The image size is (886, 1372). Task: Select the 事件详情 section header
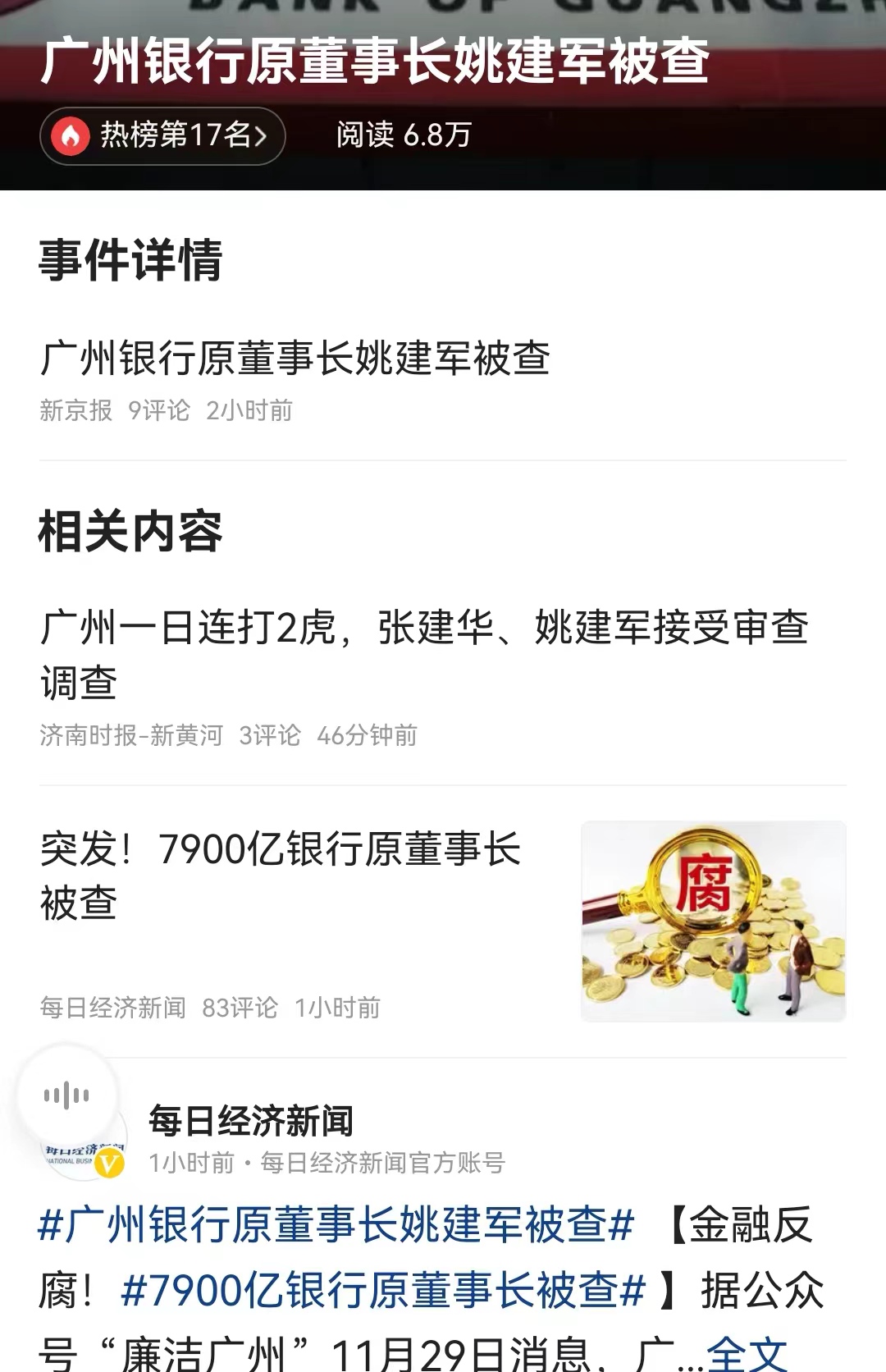point(133,261)
